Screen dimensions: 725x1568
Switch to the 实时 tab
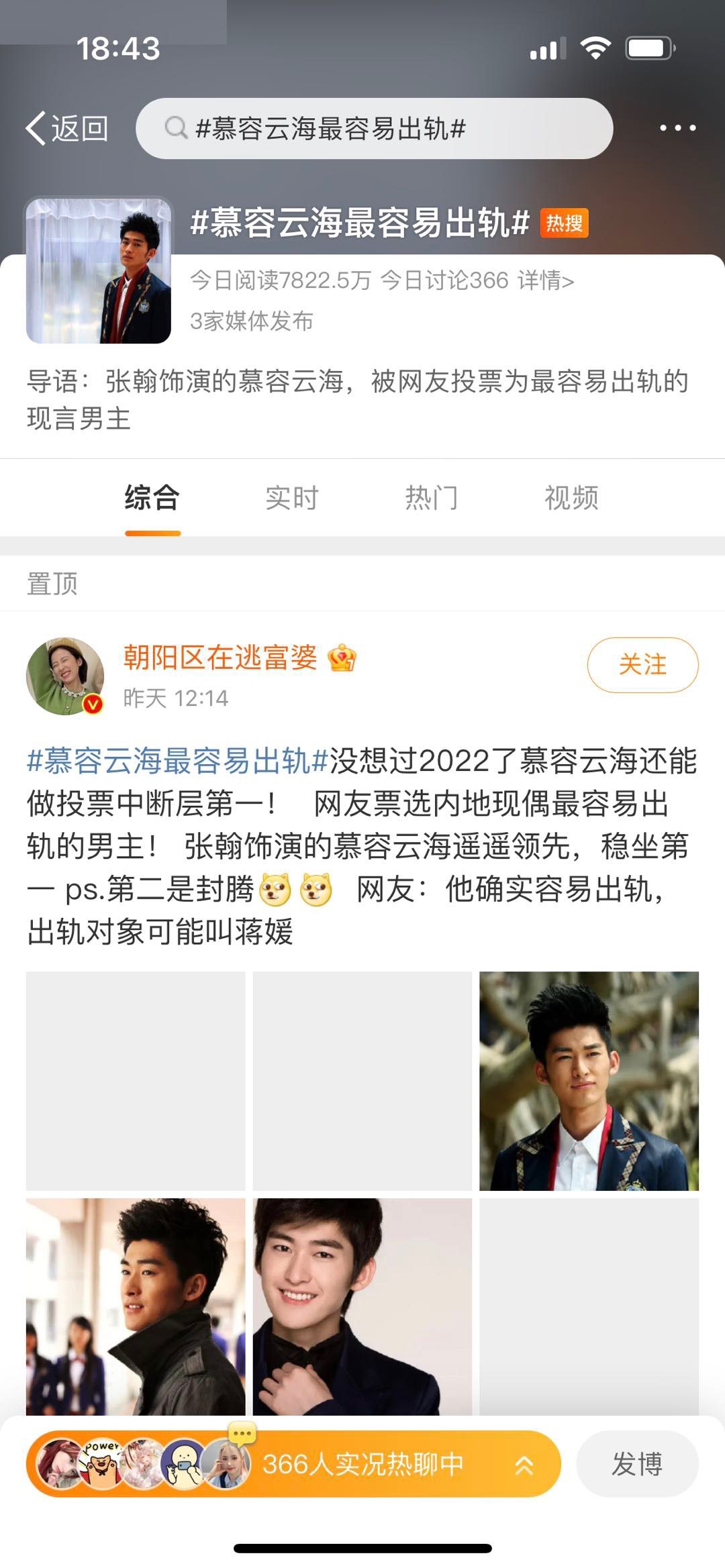(x=292, y=498)
